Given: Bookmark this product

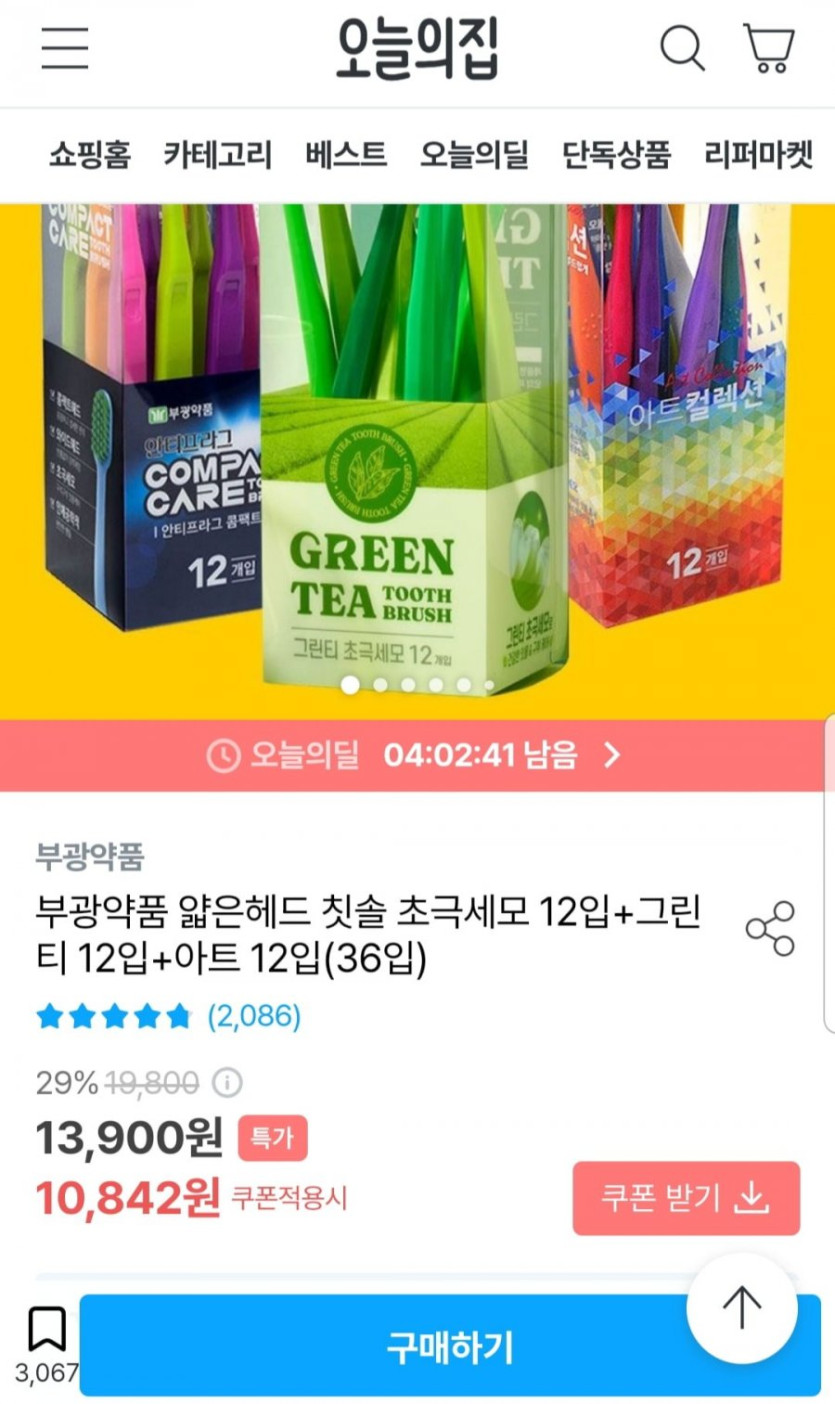Looking at the screenshot, I should pos(47,1329).
